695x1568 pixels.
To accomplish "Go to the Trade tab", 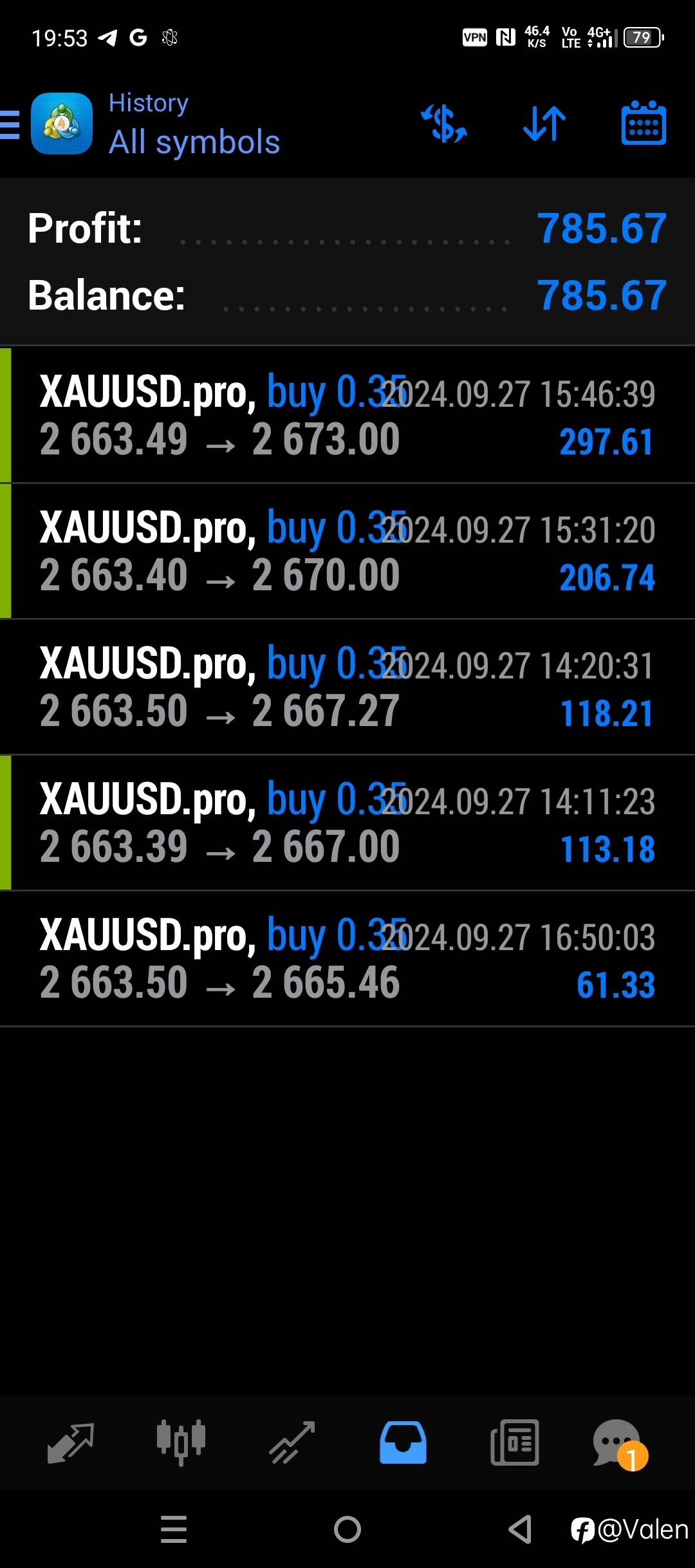I will pyautogui.click(x=292, y=1442).
